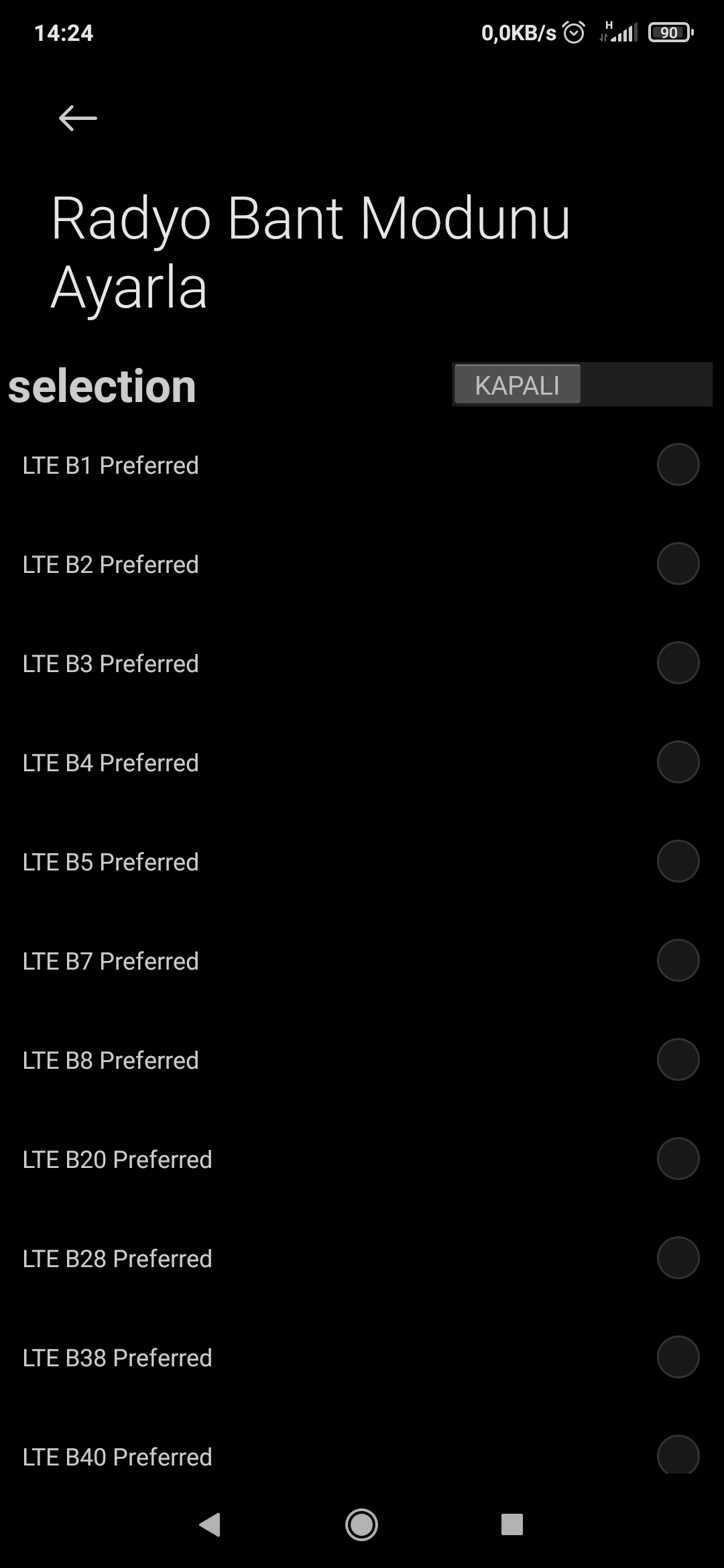Select LTE B28 Preferred option
Image resolution: width=724 pixels, height=1568 pixels.
(362, 1258)
